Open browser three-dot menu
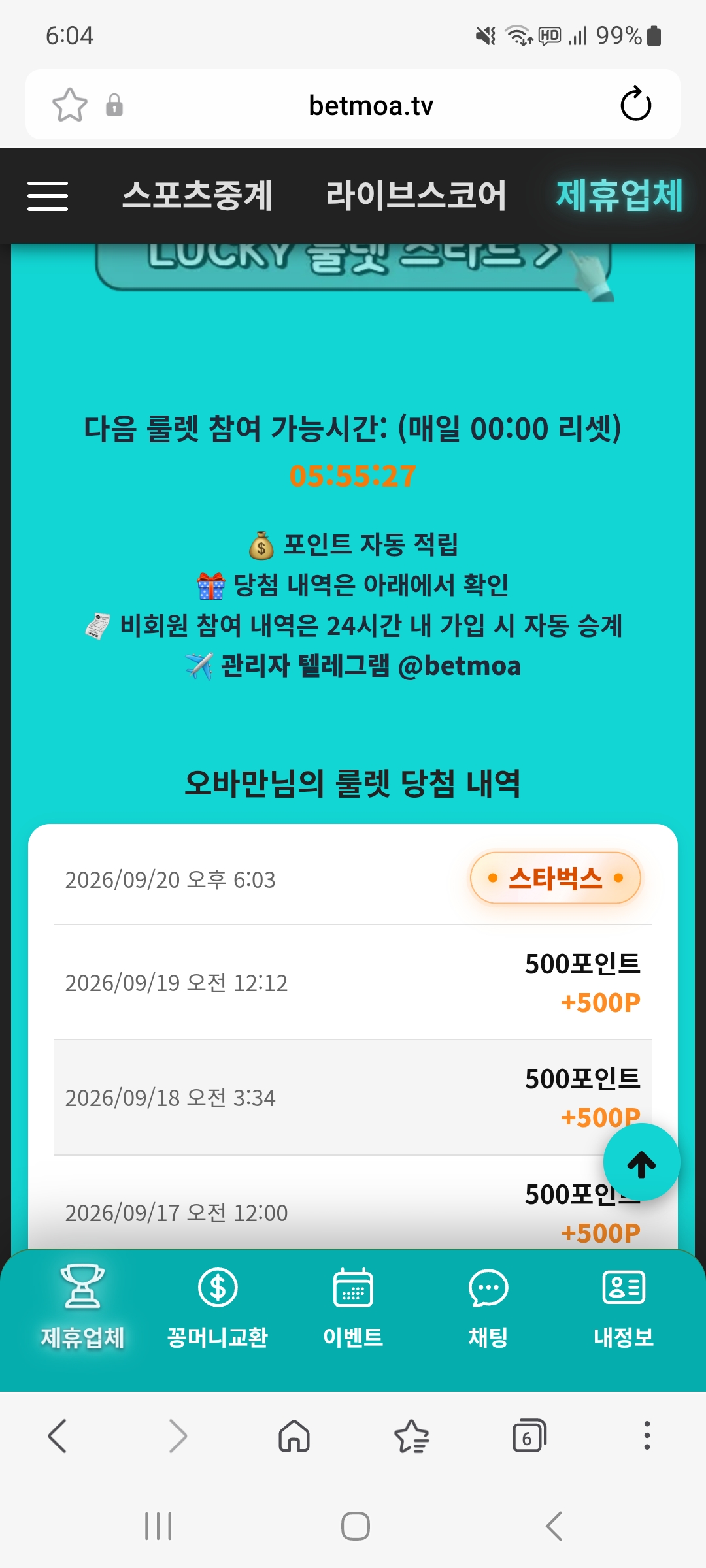 (x=647, y=1436)
